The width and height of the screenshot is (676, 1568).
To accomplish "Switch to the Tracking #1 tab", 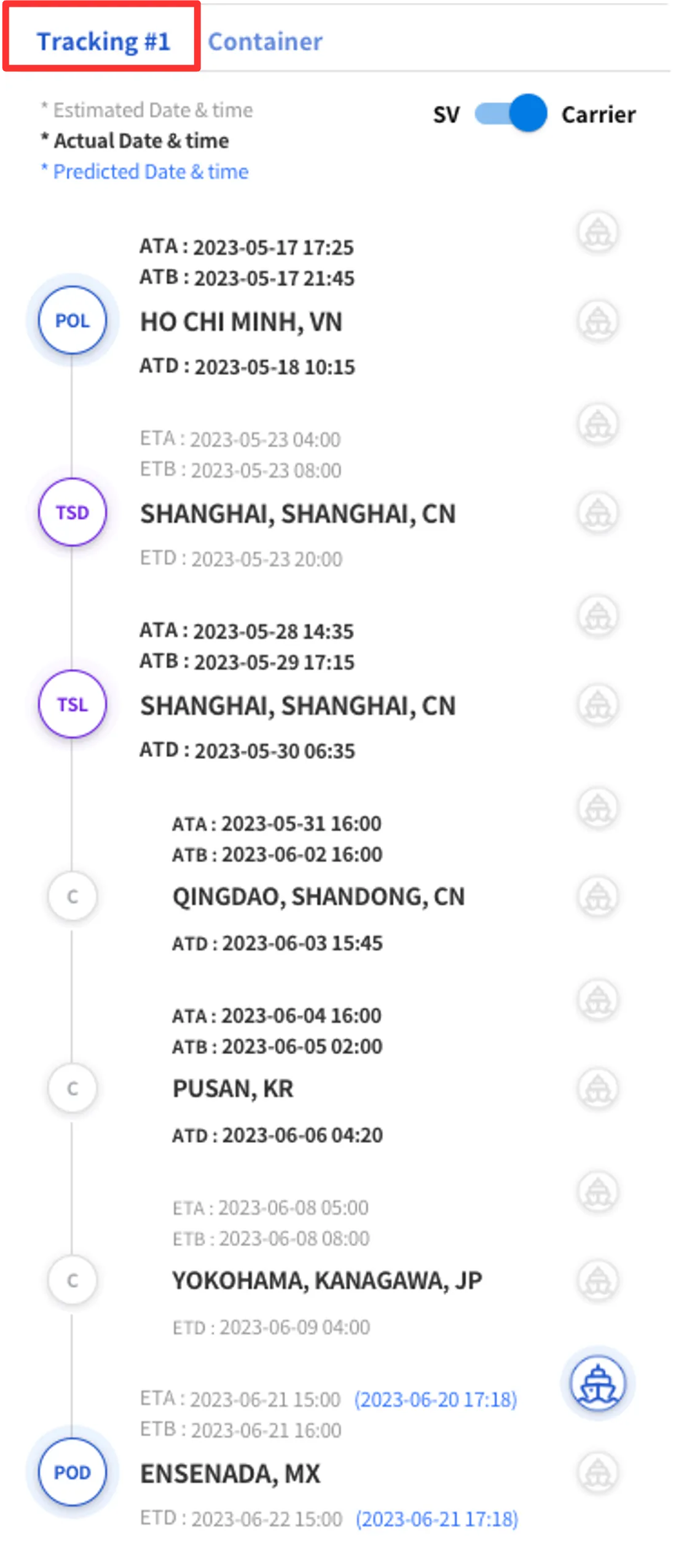I will click(103, 41).
